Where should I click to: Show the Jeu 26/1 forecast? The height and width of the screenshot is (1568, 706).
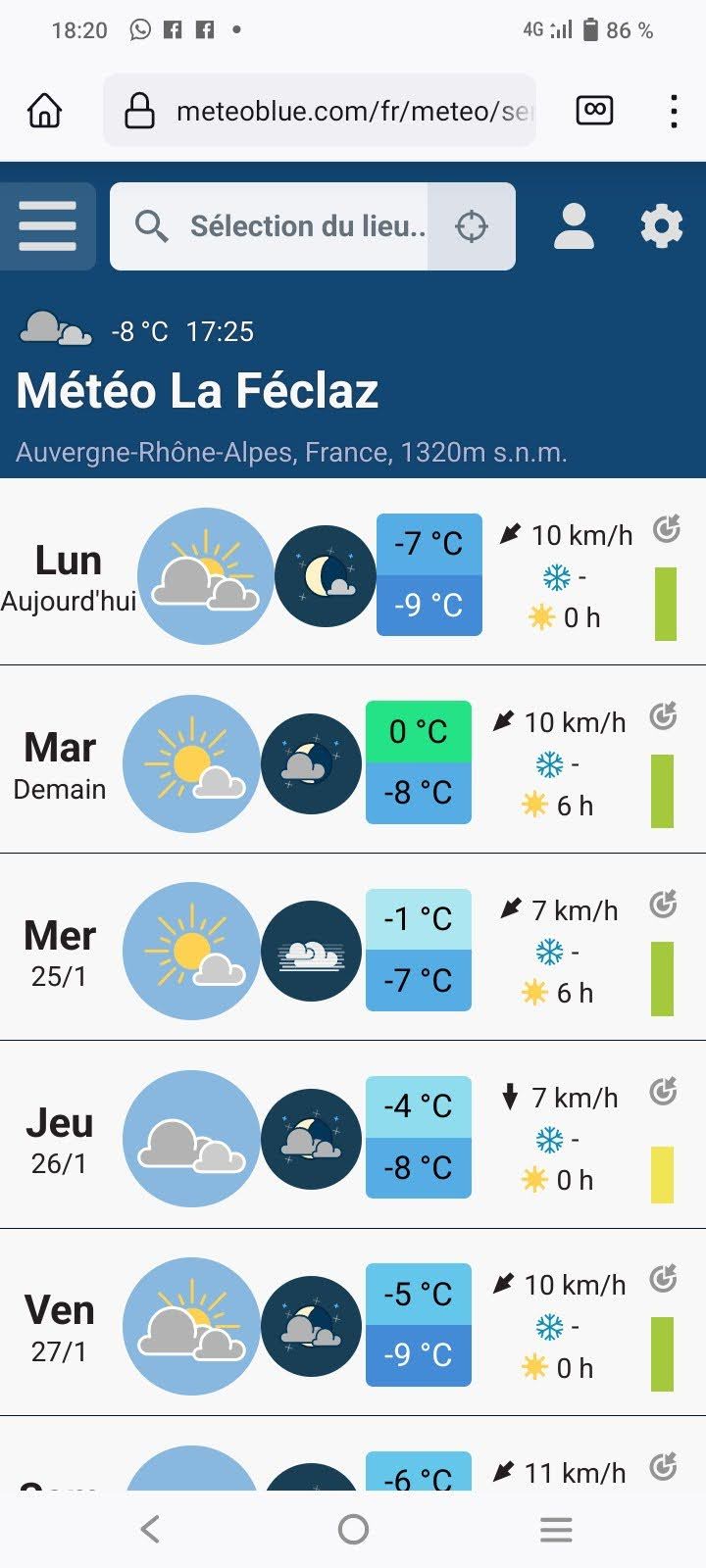(x=60, y=1137)
